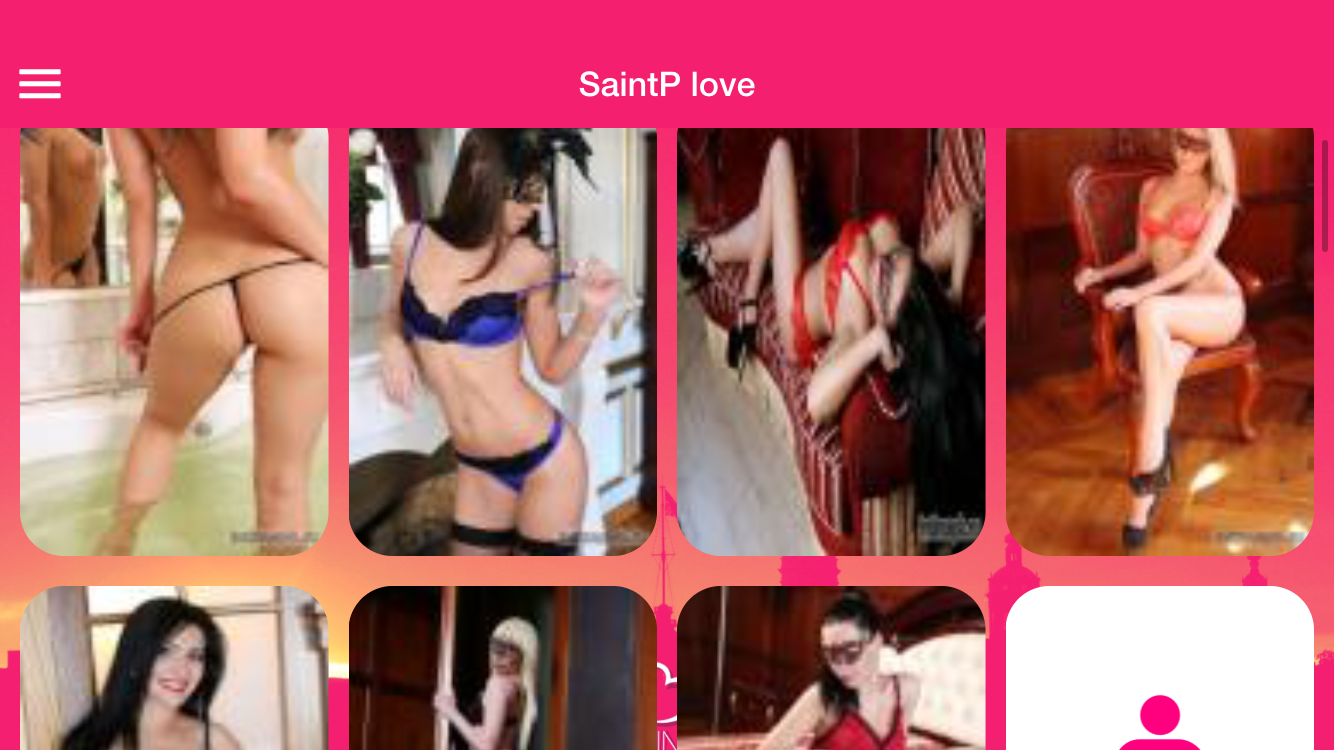
Task: Open the profile photo on the striped sofa
Action: pos(831,340)
